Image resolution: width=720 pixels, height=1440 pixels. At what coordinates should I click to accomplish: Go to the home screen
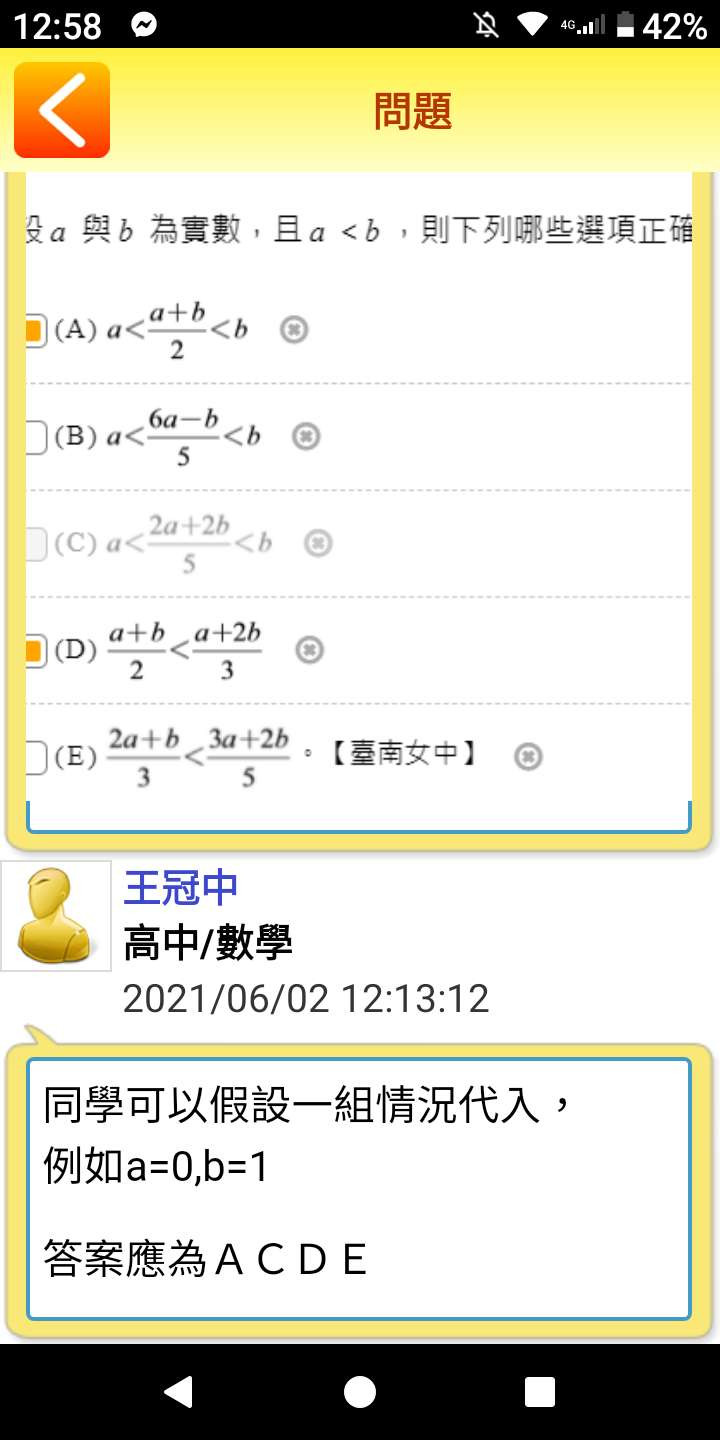point(360,1392)
